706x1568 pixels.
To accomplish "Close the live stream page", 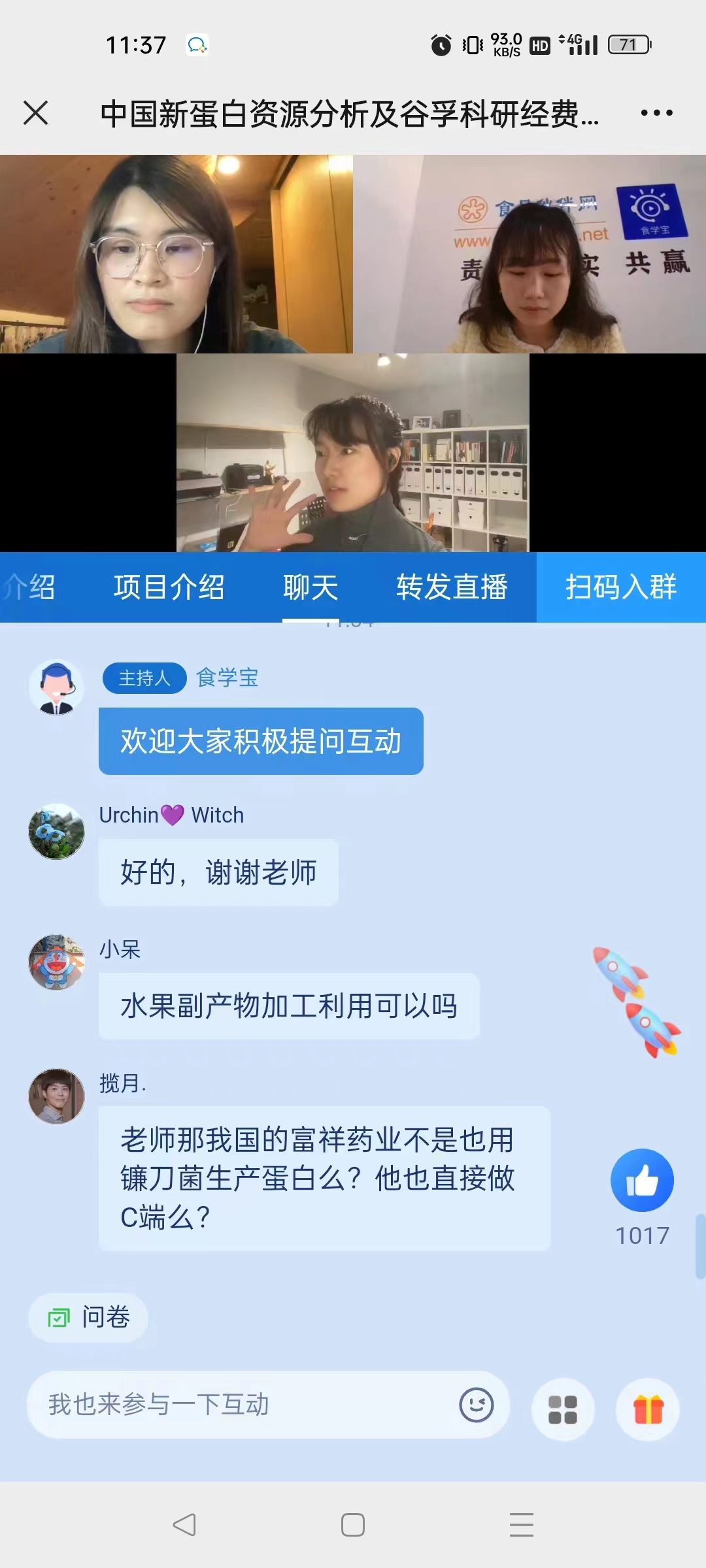I will (36, 112).
